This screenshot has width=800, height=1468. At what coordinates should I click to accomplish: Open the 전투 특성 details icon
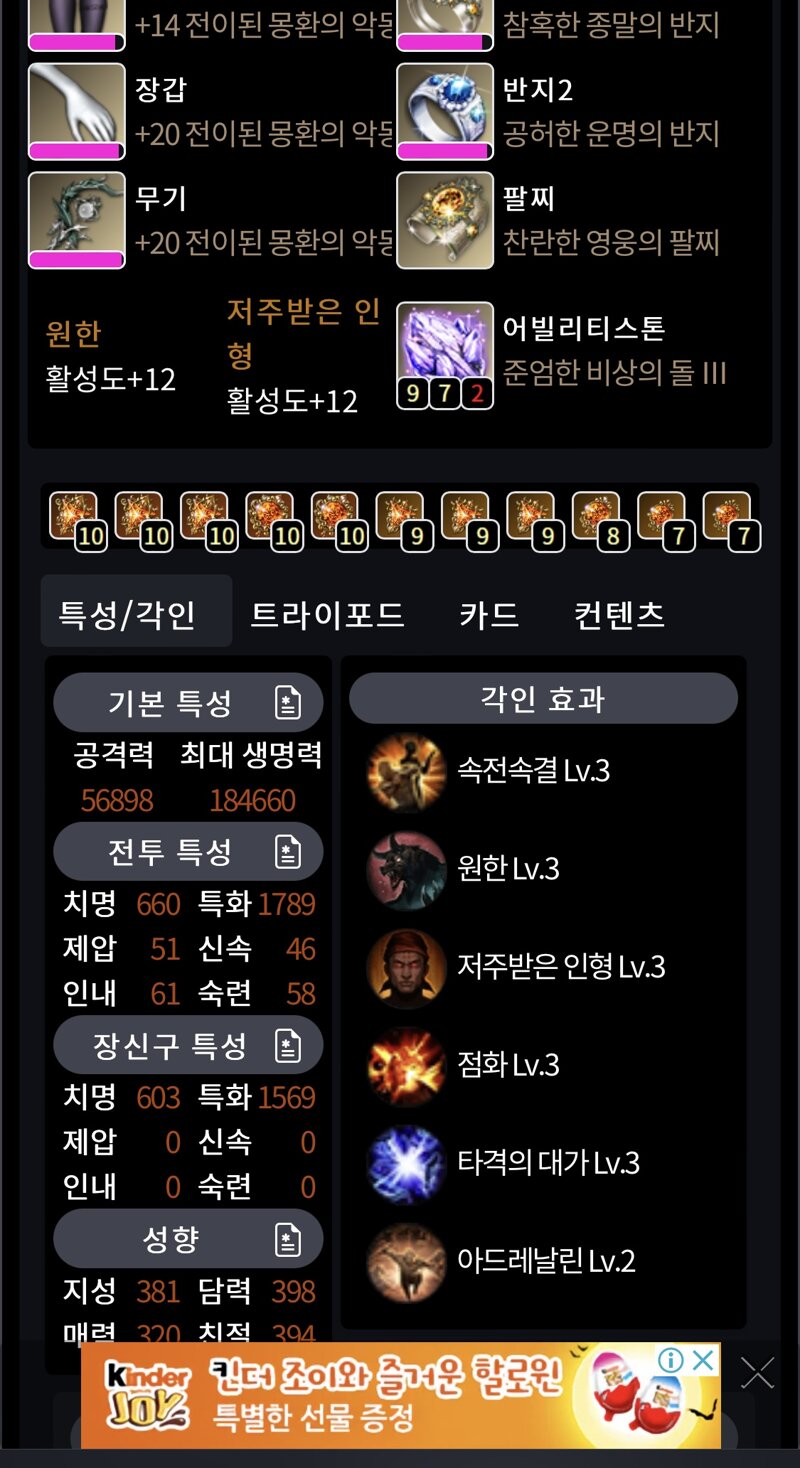pos(287,852)
